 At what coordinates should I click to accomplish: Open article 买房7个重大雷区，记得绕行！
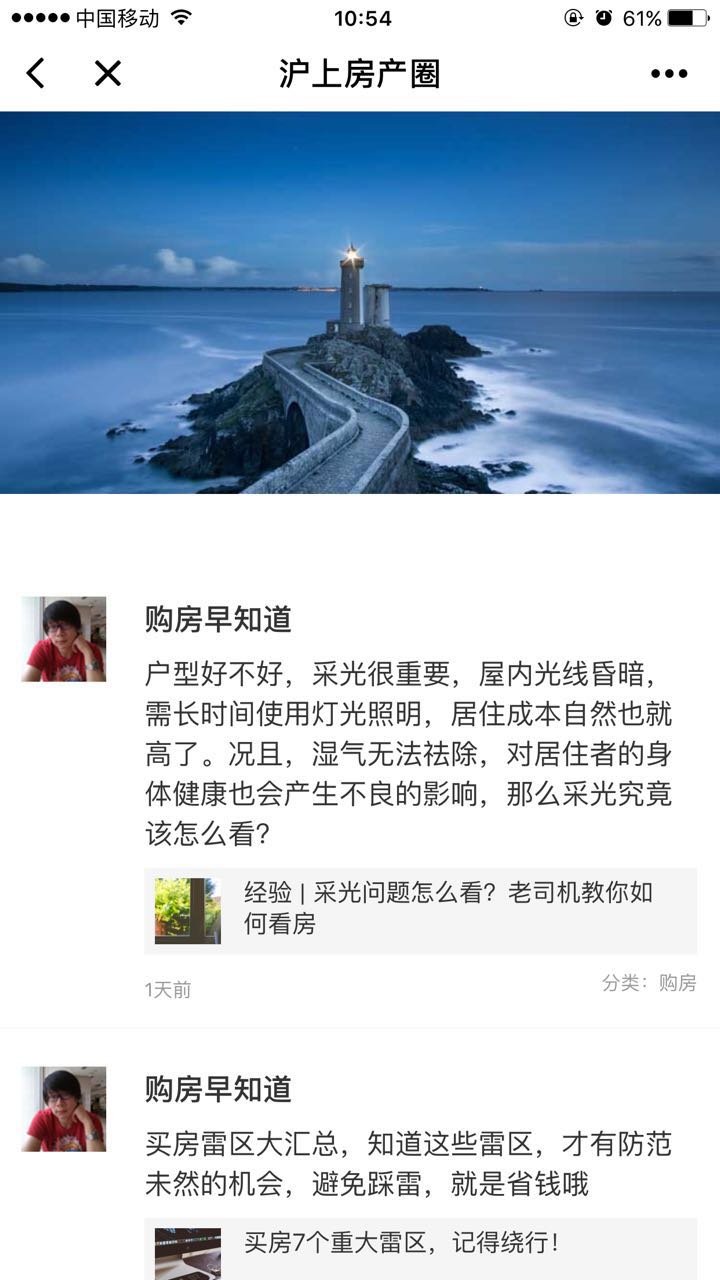pos(420,1246)
